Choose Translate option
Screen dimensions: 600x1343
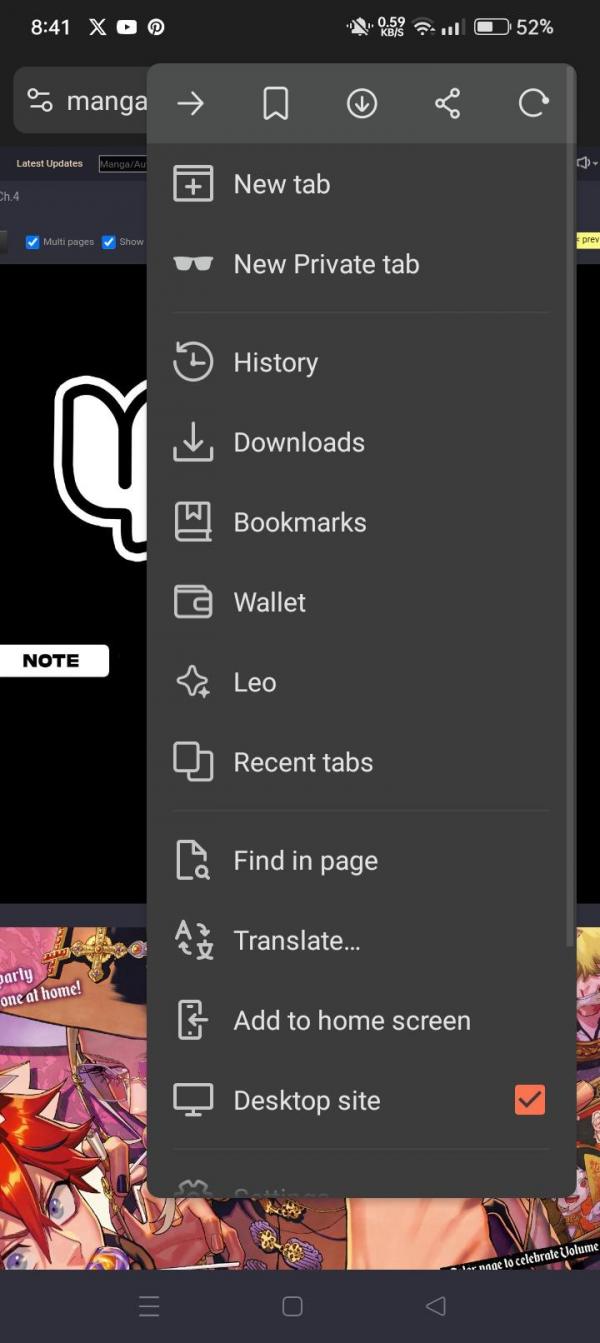[x=297, y=941]
